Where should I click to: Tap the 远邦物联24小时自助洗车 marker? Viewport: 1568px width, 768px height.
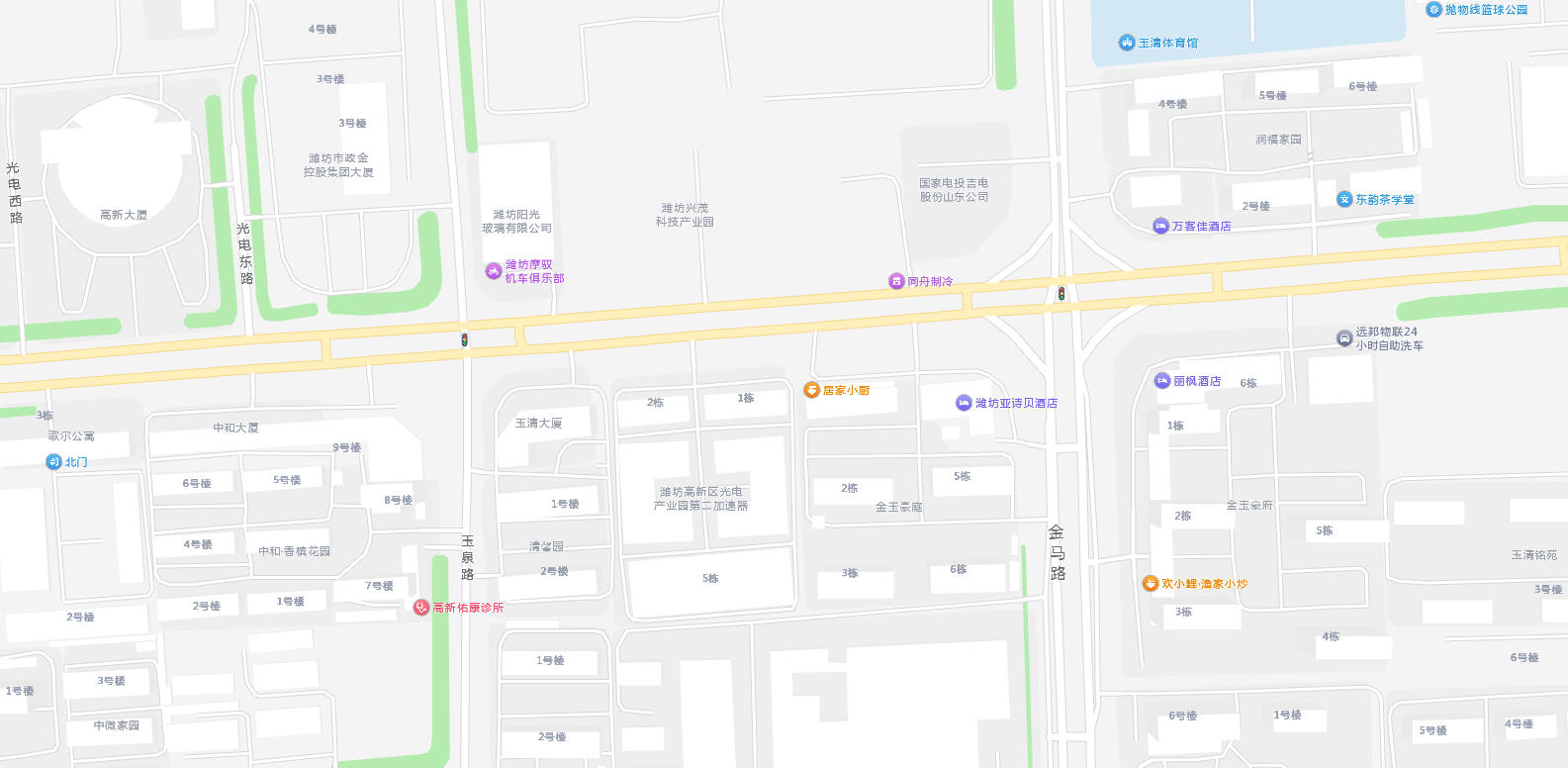pos(1343,338)
